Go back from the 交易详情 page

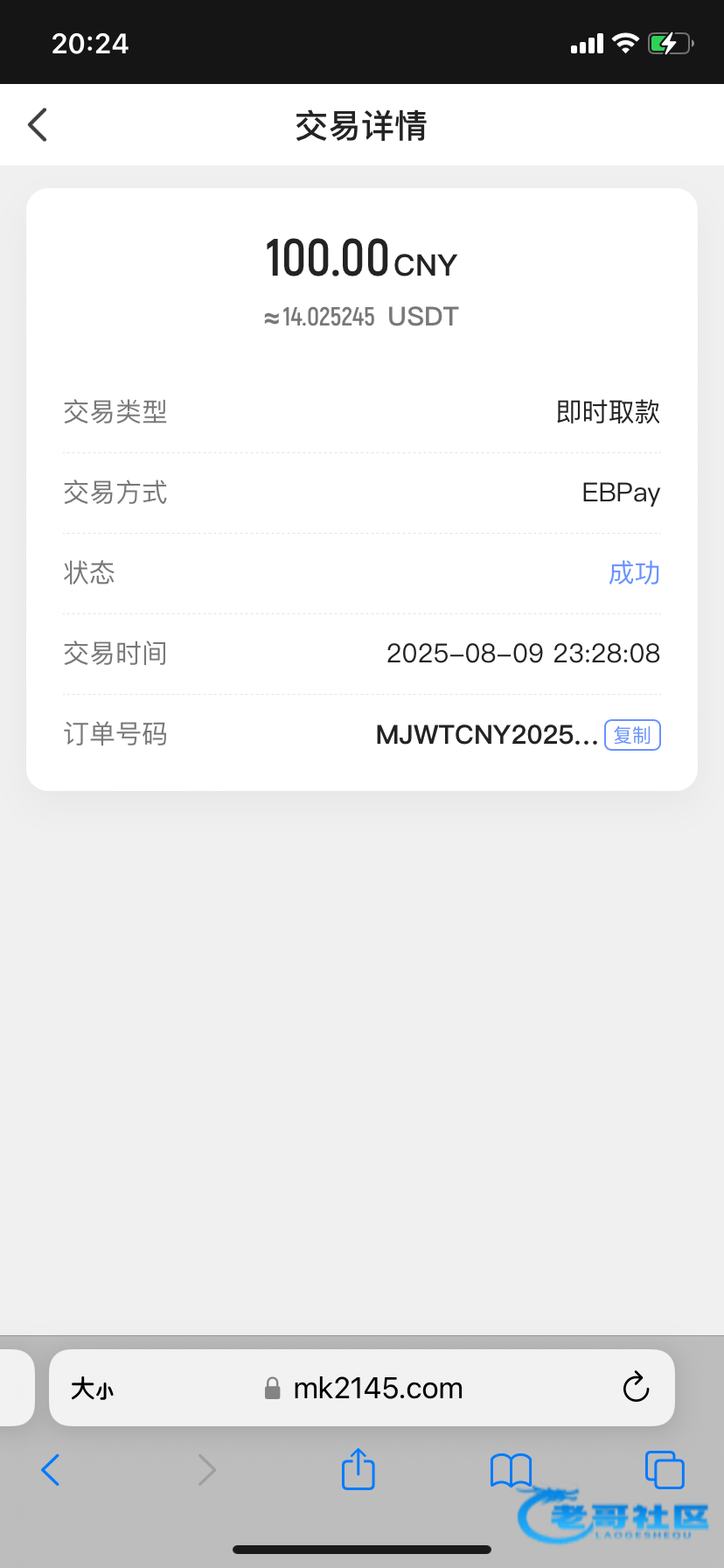click(x=38, y=125)
